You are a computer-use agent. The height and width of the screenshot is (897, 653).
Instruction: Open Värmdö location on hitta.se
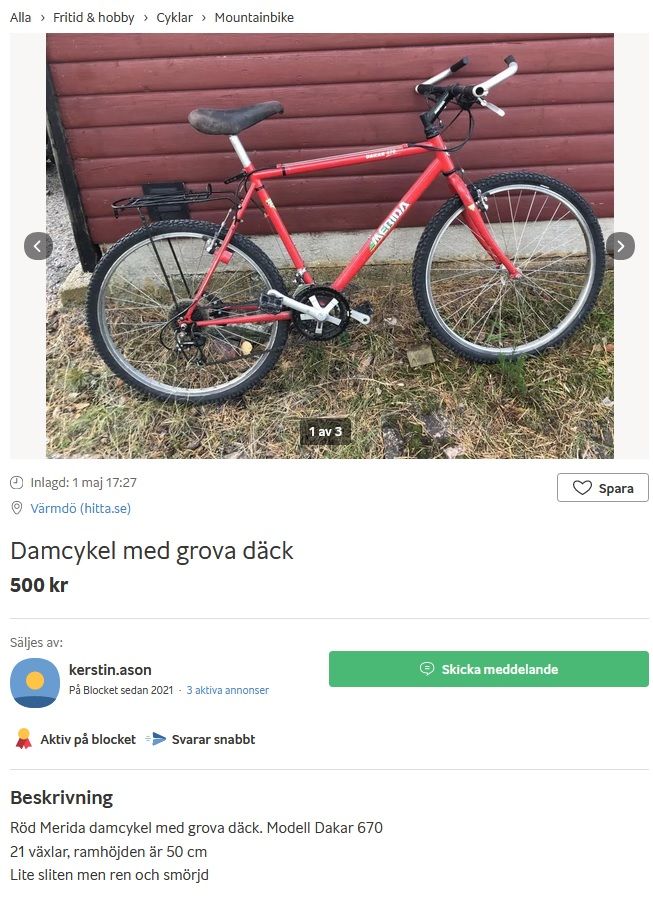click(80, 508)
